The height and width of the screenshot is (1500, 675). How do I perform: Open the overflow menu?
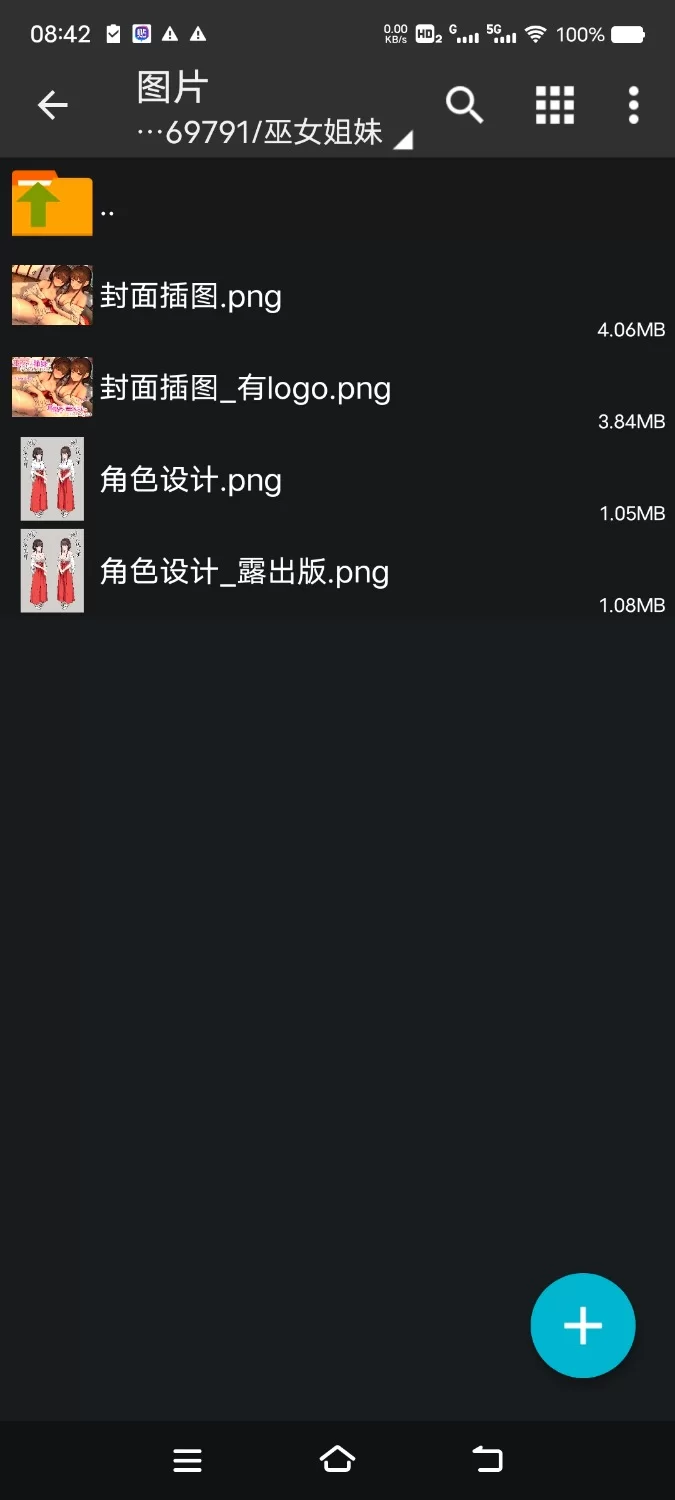coord(633,104)
